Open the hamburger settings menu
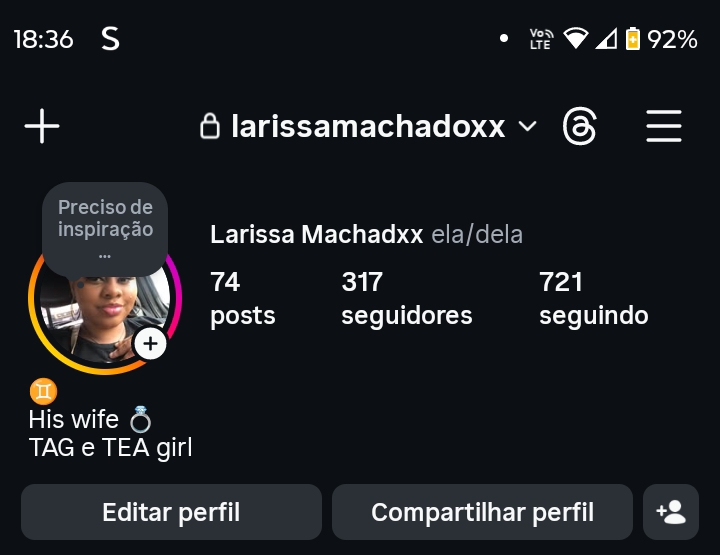 664,127
